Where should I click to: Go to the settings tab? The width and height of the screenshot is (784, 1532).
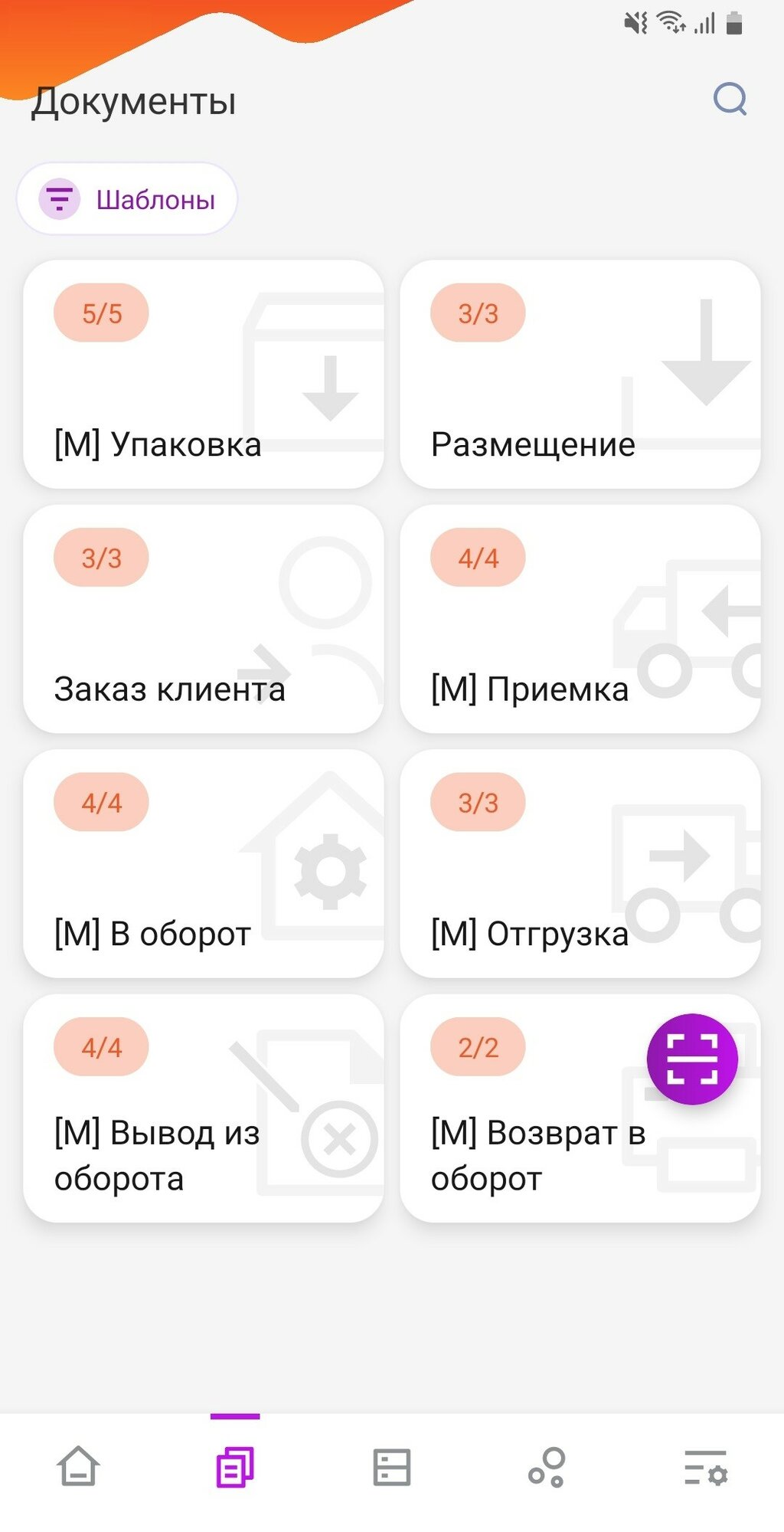coord(705,1466)
